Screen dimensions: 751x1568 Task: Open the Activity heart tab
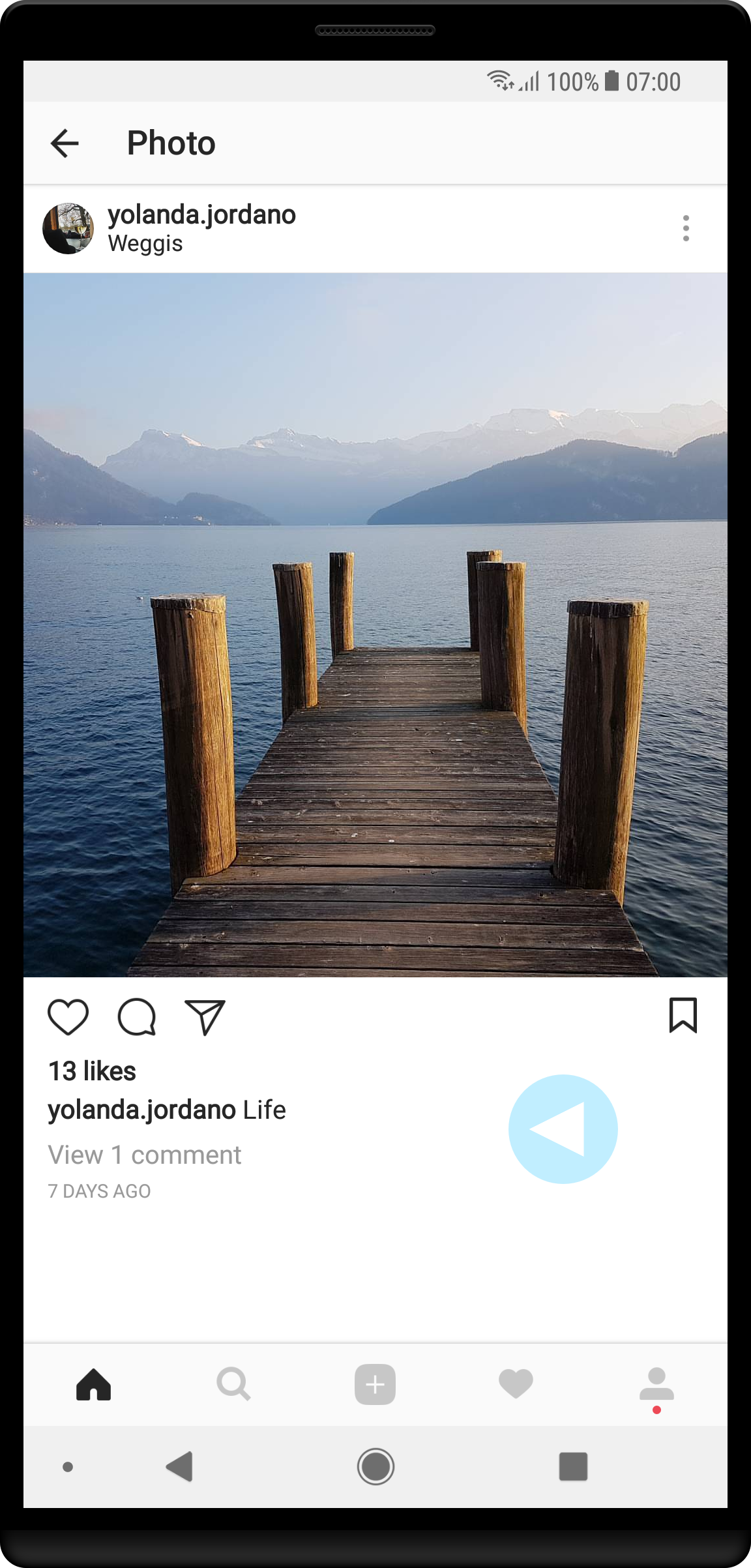[x=516, y=1384]
